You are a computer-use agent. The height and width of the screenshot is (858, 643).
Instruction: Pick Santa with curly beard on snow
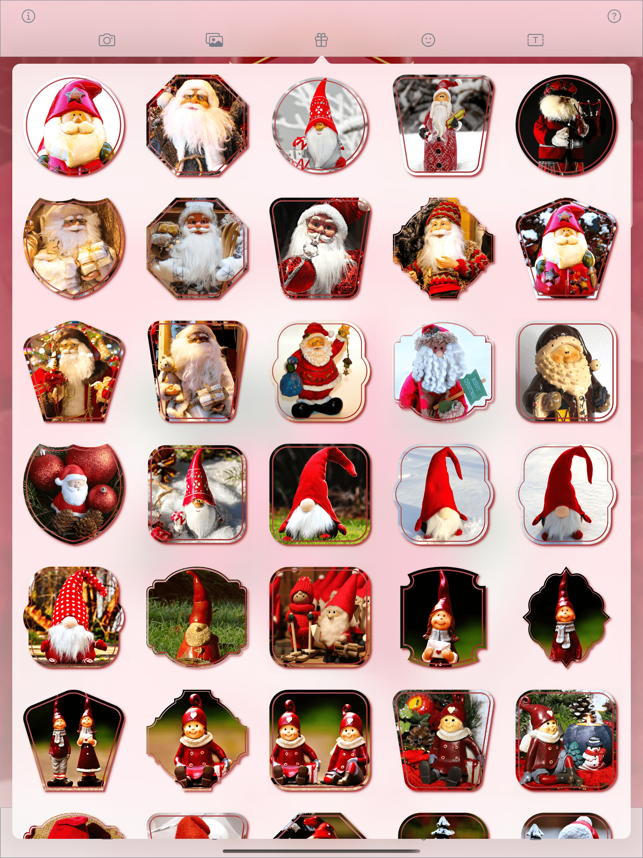[443, 371]
